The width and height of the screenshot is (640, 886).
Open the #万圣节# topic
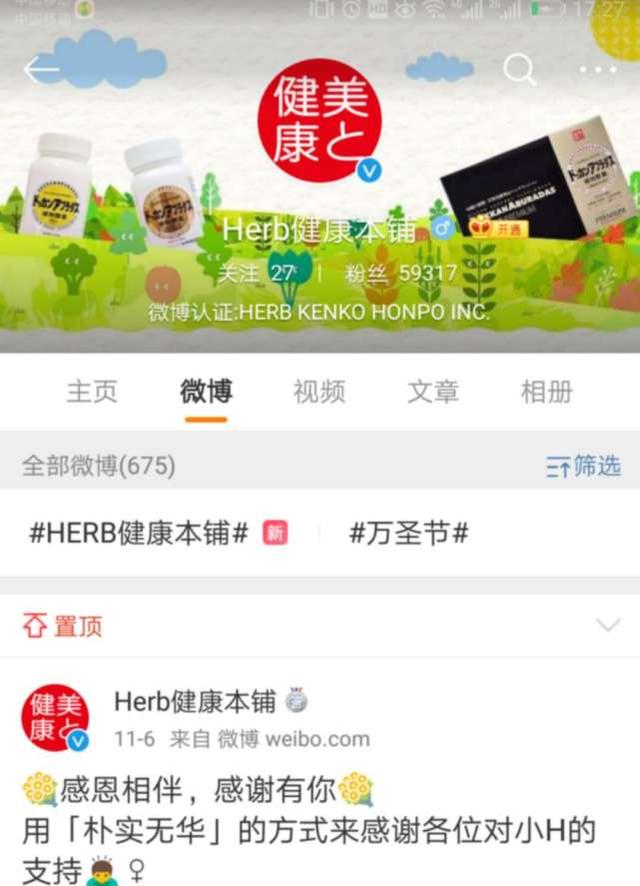[x=408, y=533]
